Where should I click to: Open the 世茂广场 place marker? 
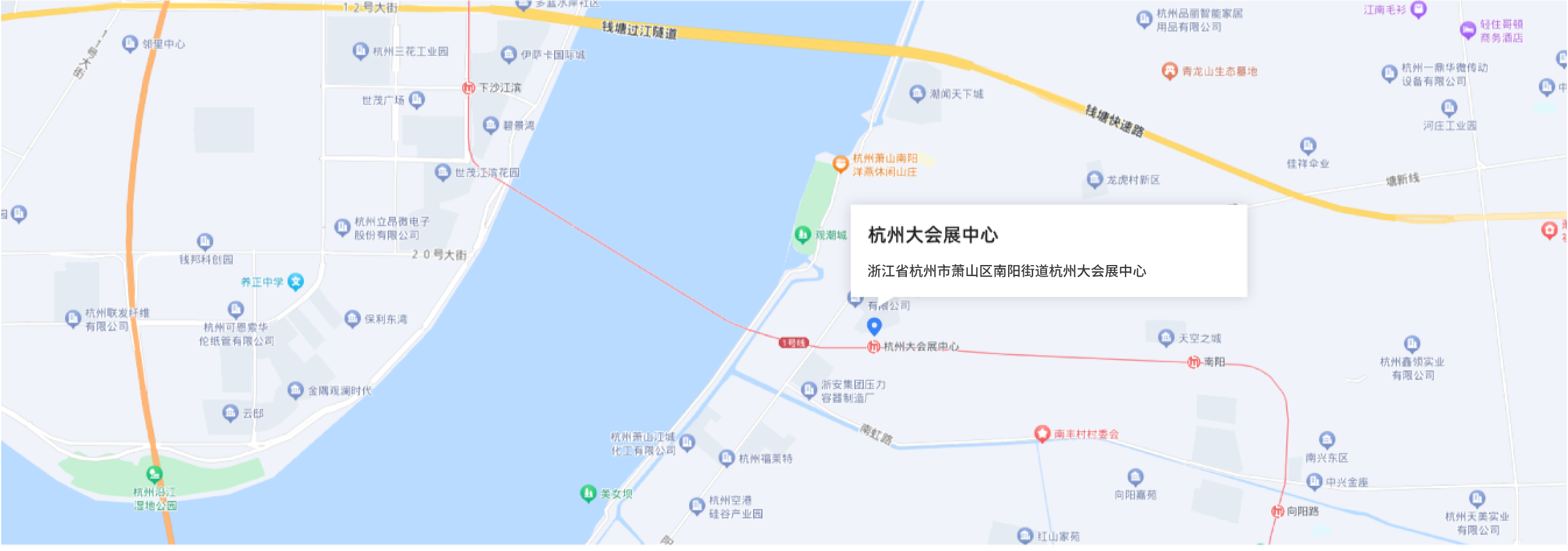pyautogui.click(x=416, y=99)
